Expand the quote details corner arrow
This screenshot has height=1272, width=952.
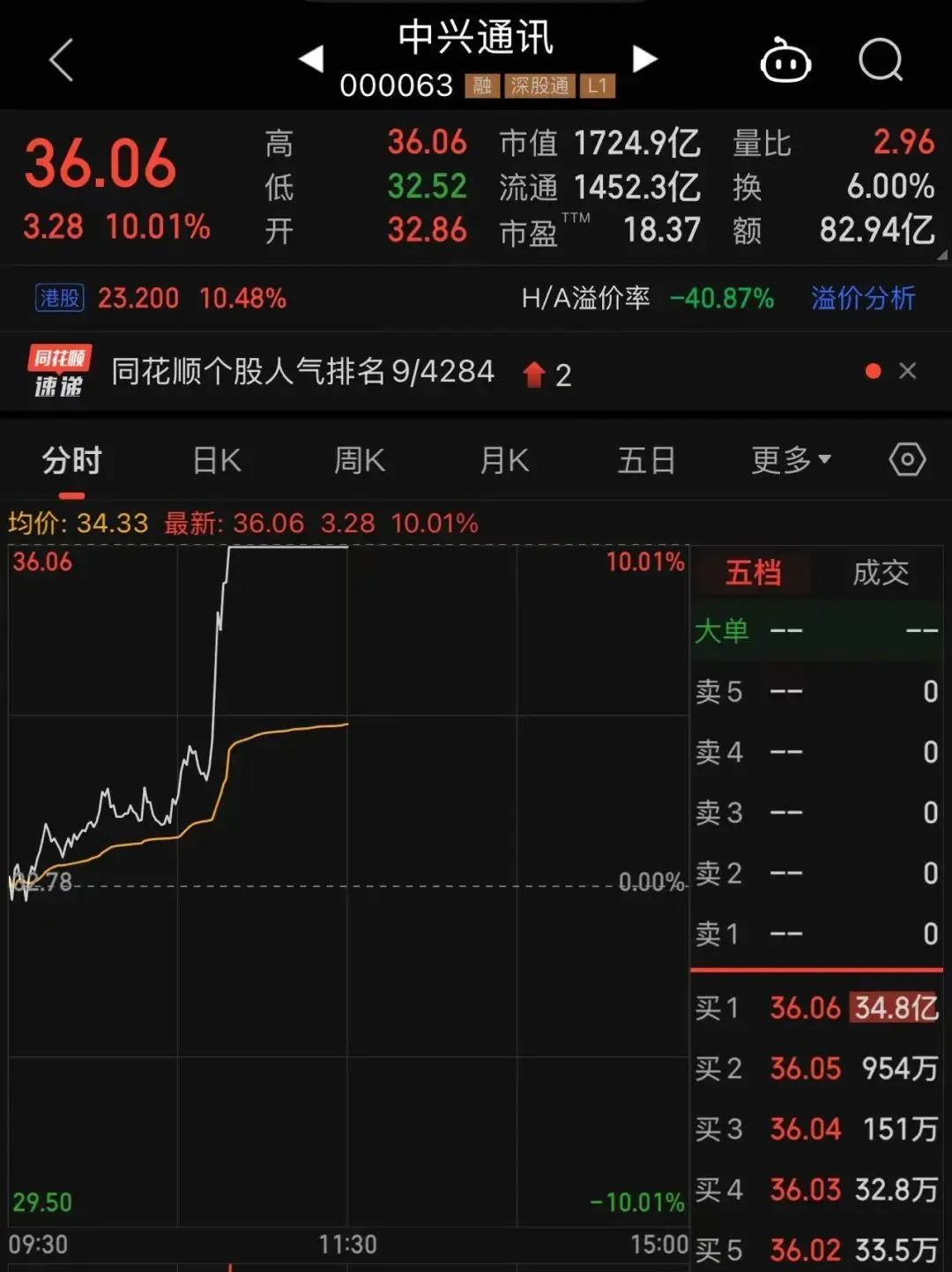(x=941, y=255)
